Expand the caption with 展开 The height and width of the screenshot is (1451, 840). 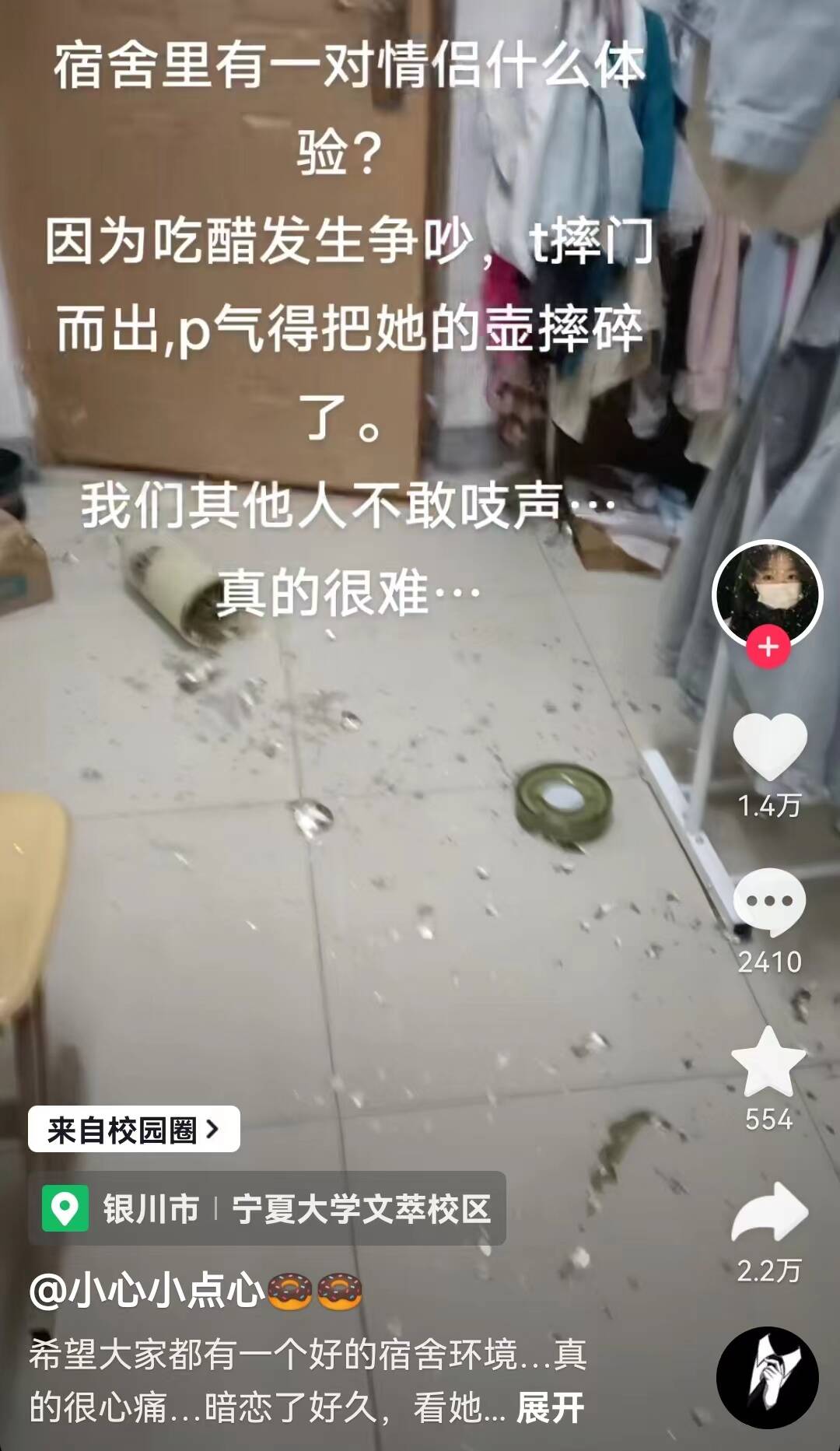(x=550, y=1407)
